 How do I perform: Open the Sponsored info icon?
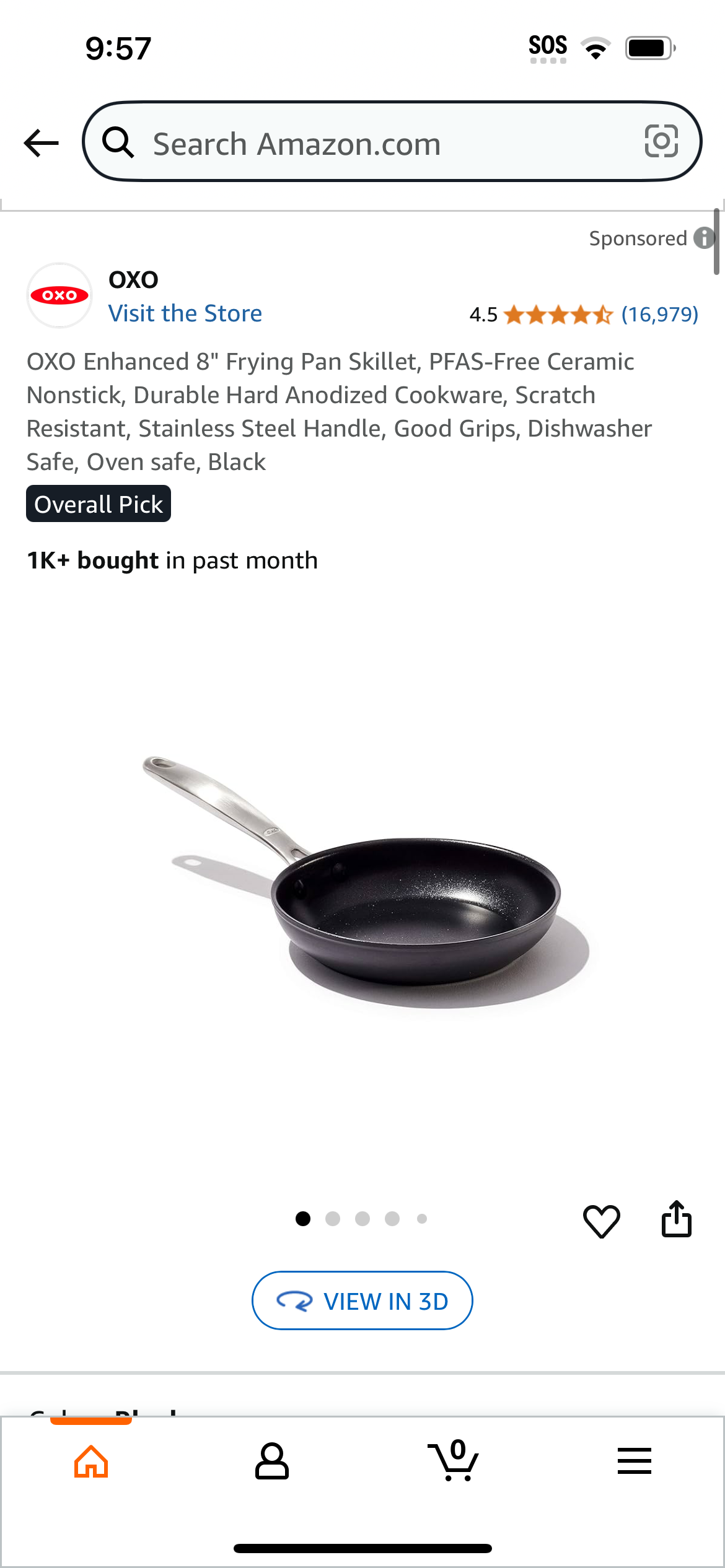[704, 238]
